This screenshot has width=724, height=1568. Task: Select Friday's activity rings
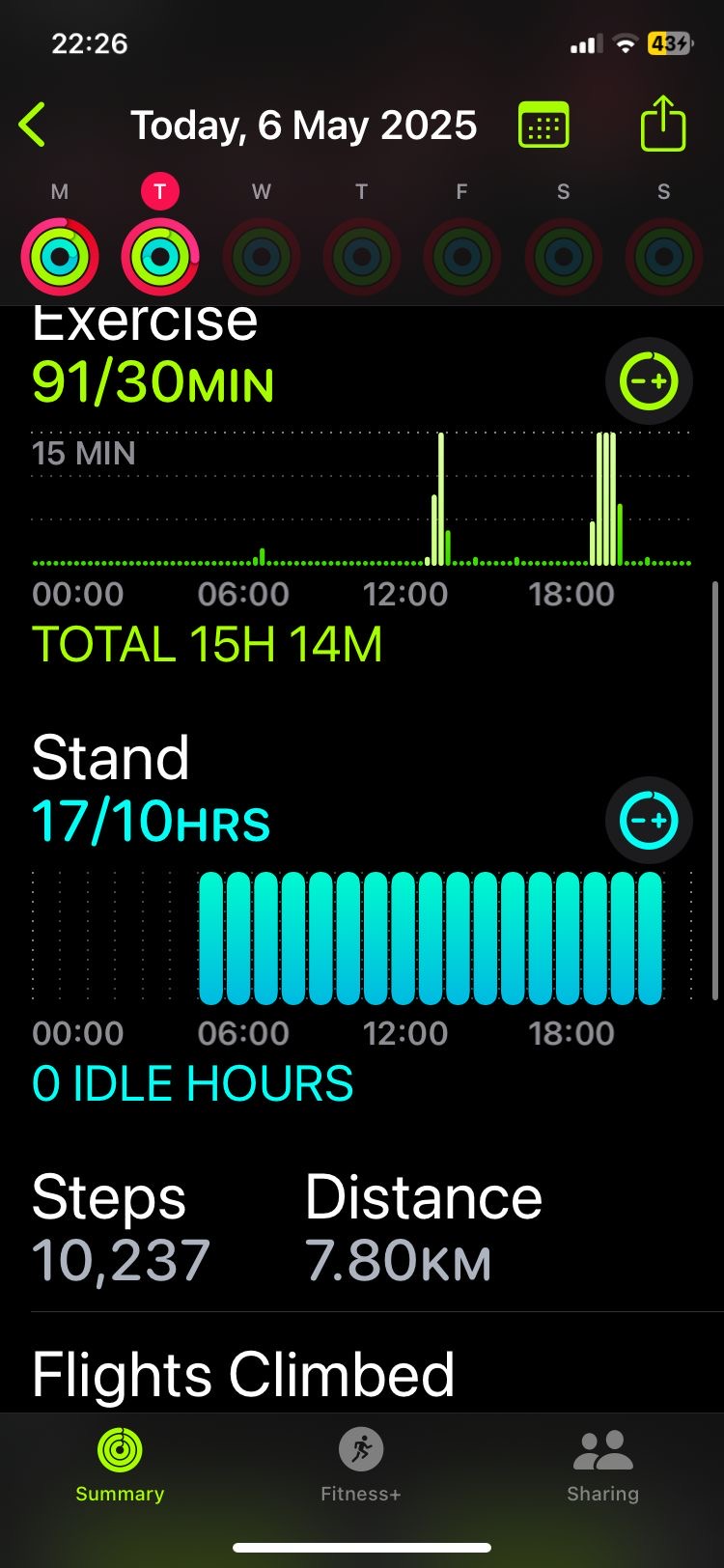coord(462,257)
